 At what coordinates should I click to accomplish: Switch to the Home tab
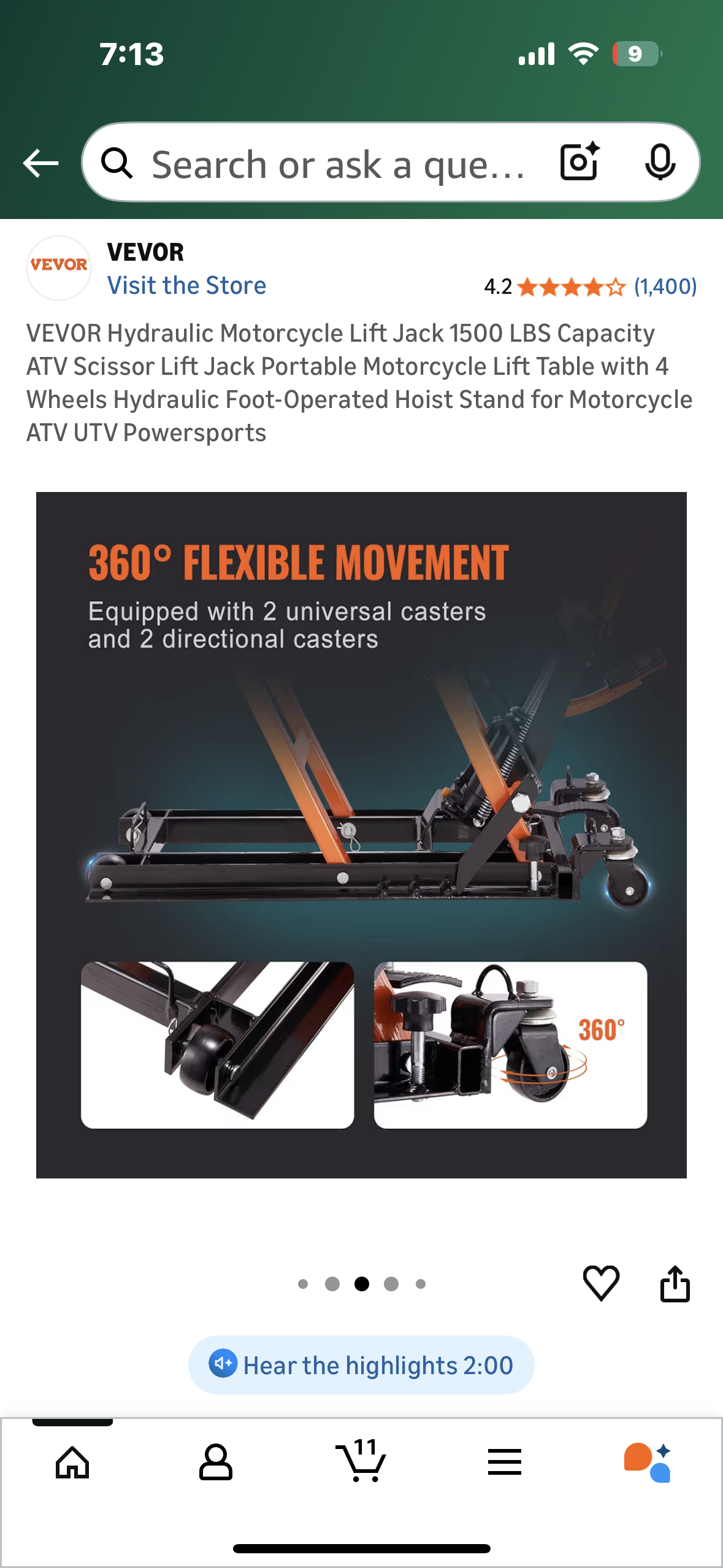pyautogui.click(x=72, y=1462)
